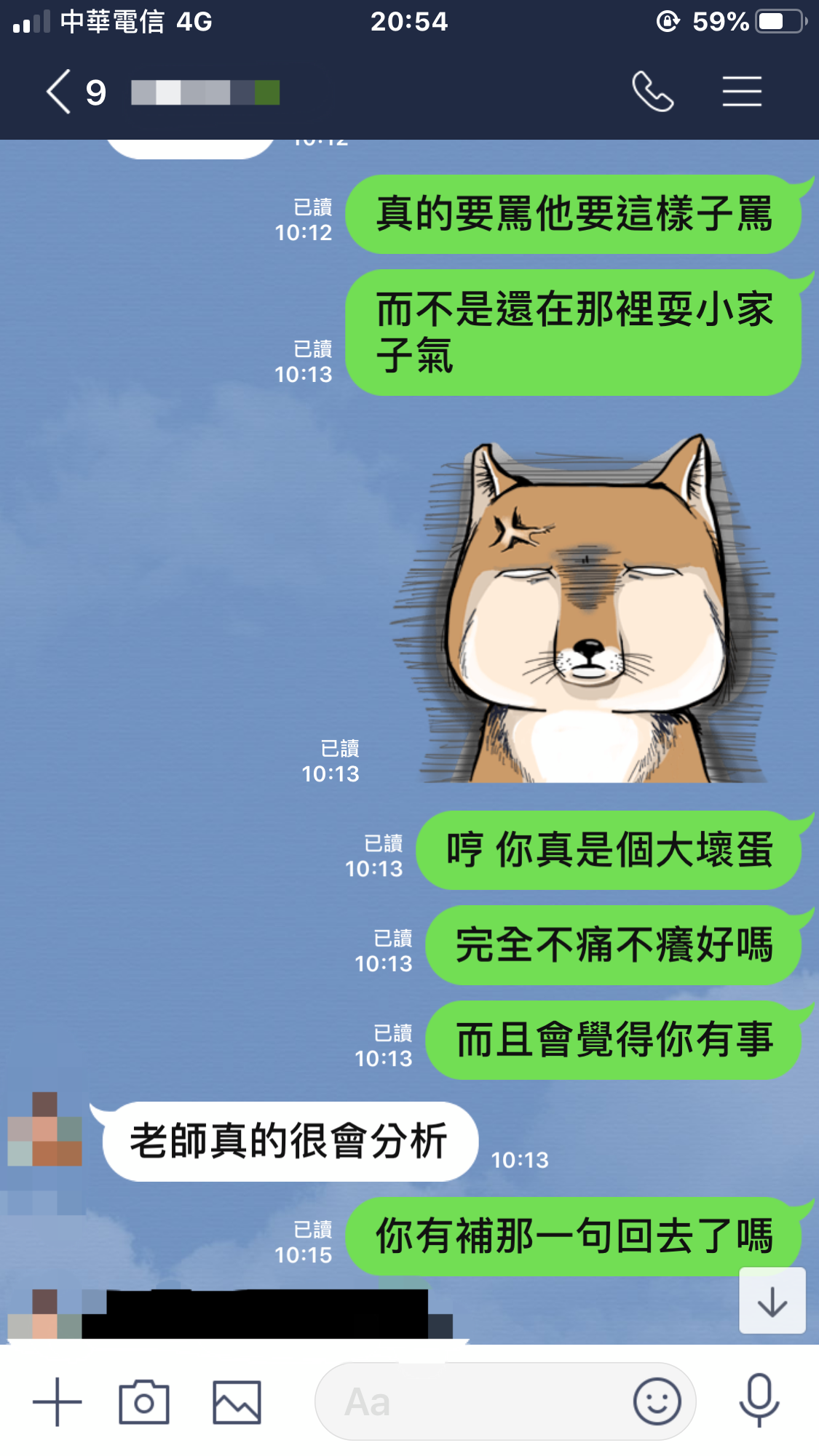Jump to the latest message
Viewport: 819px width, 1456px height.
[x=772, y=1301]
